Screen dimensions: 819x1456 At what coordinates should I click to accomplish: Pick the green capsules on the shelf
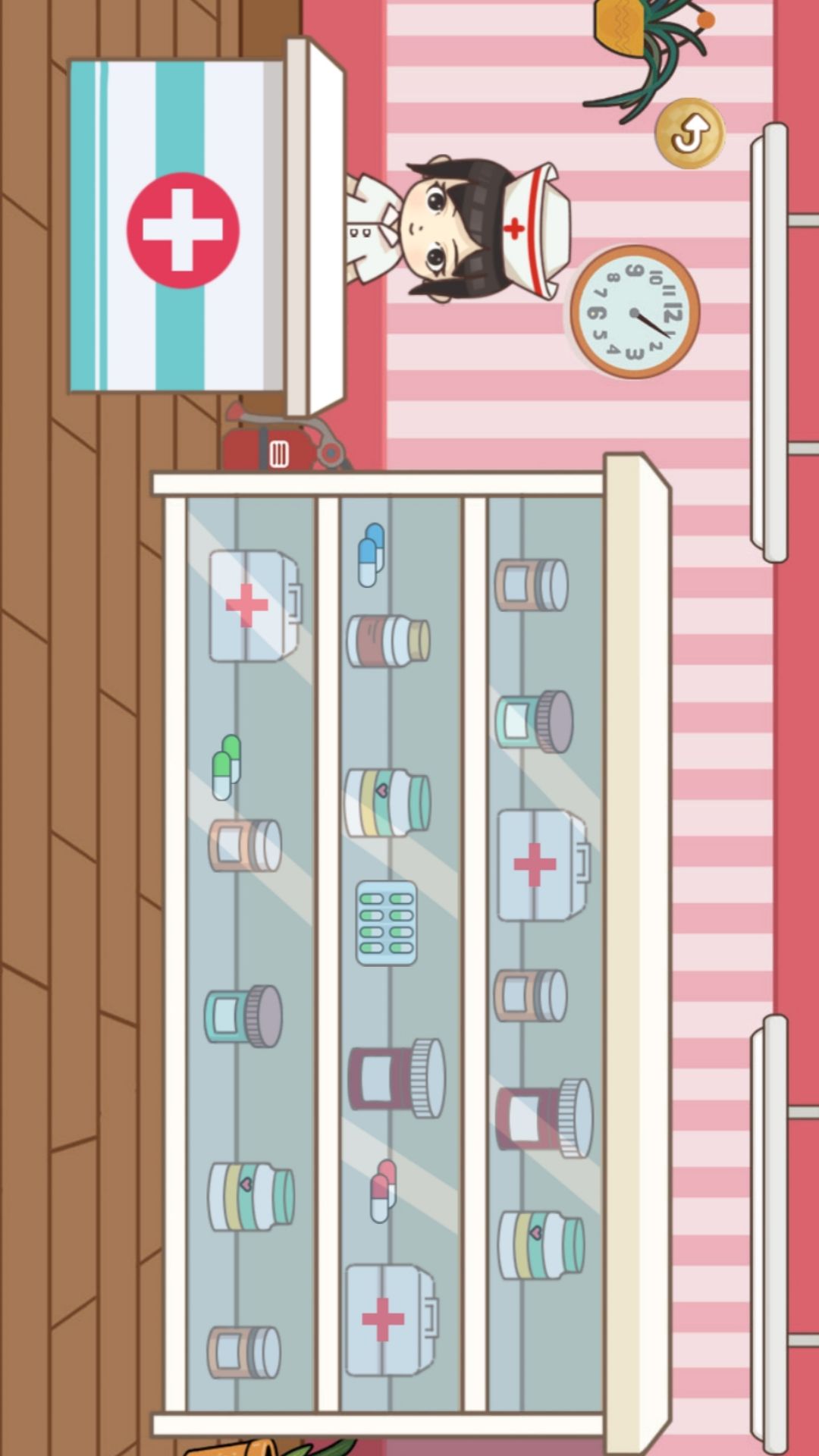(226, 767)
